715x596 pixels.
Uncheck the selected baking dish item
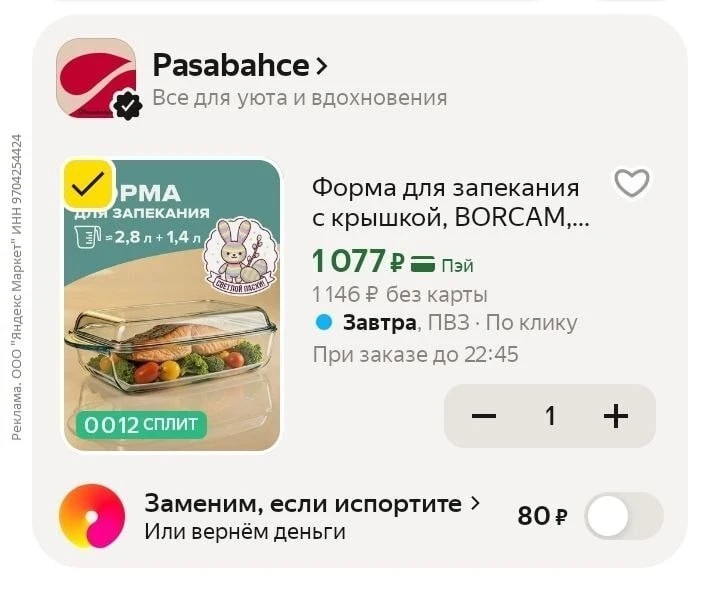pos(89,183)
